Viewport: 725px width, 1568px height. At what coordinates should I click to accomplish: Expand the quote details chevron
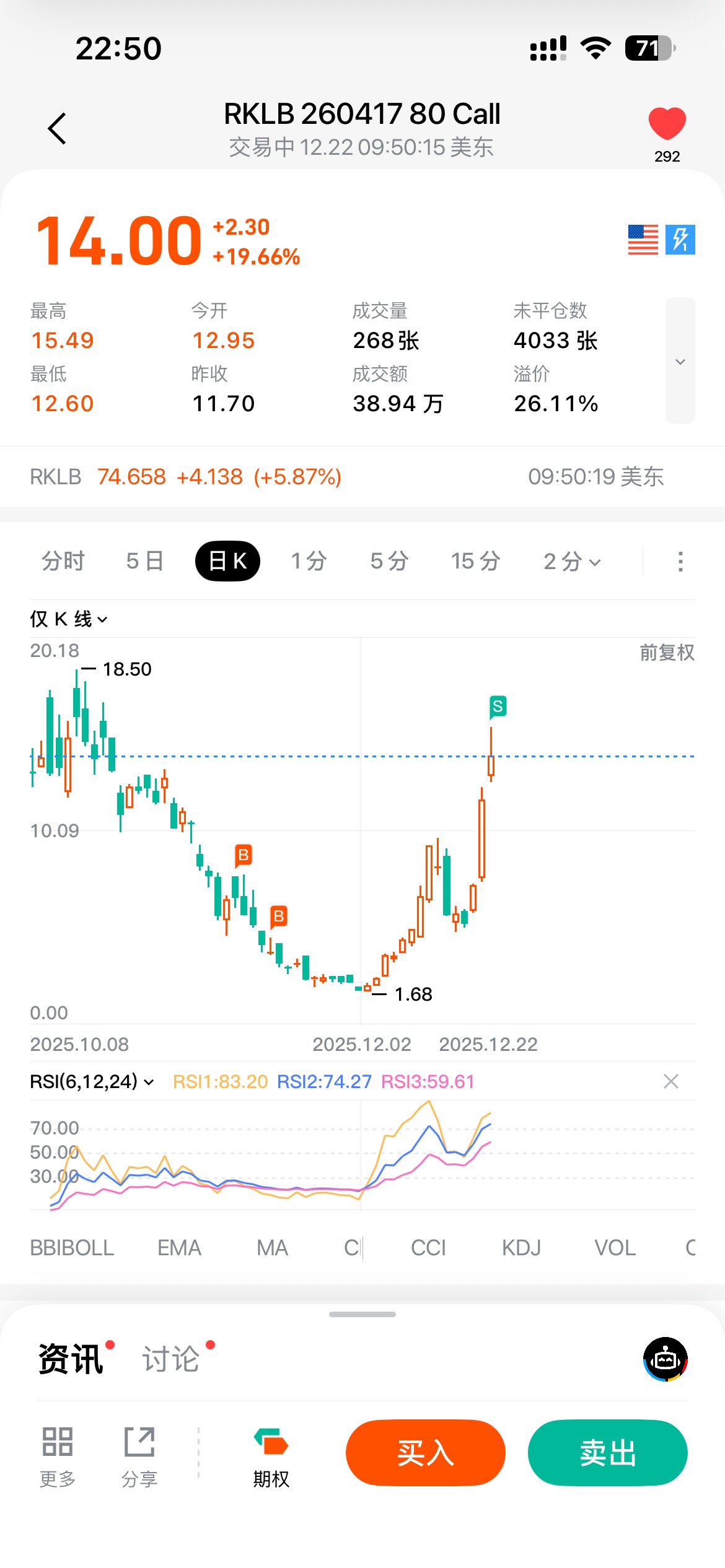click(680, 361)
